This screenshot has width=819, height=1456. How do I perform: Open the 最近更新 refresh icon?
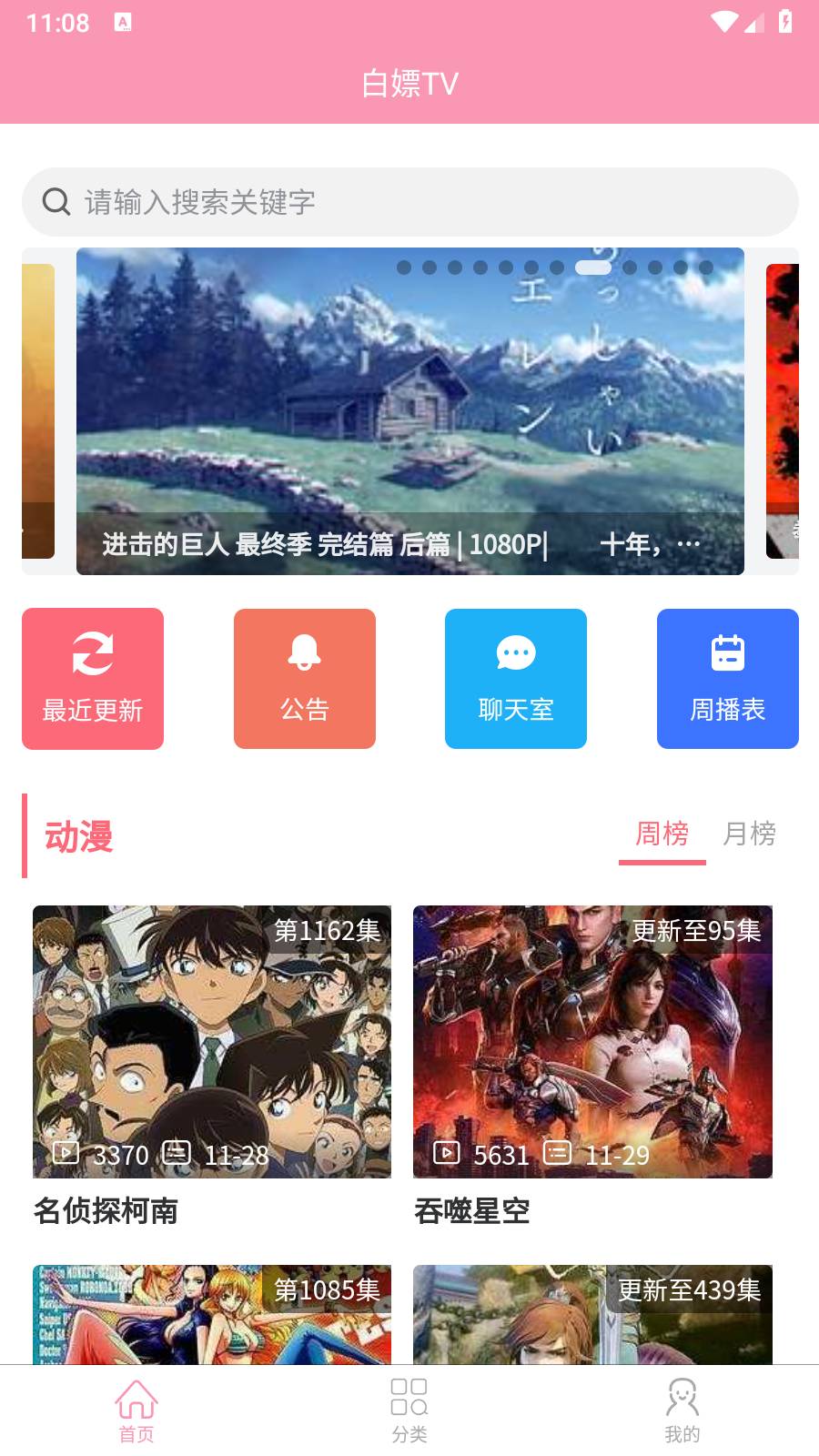point(92,652)
